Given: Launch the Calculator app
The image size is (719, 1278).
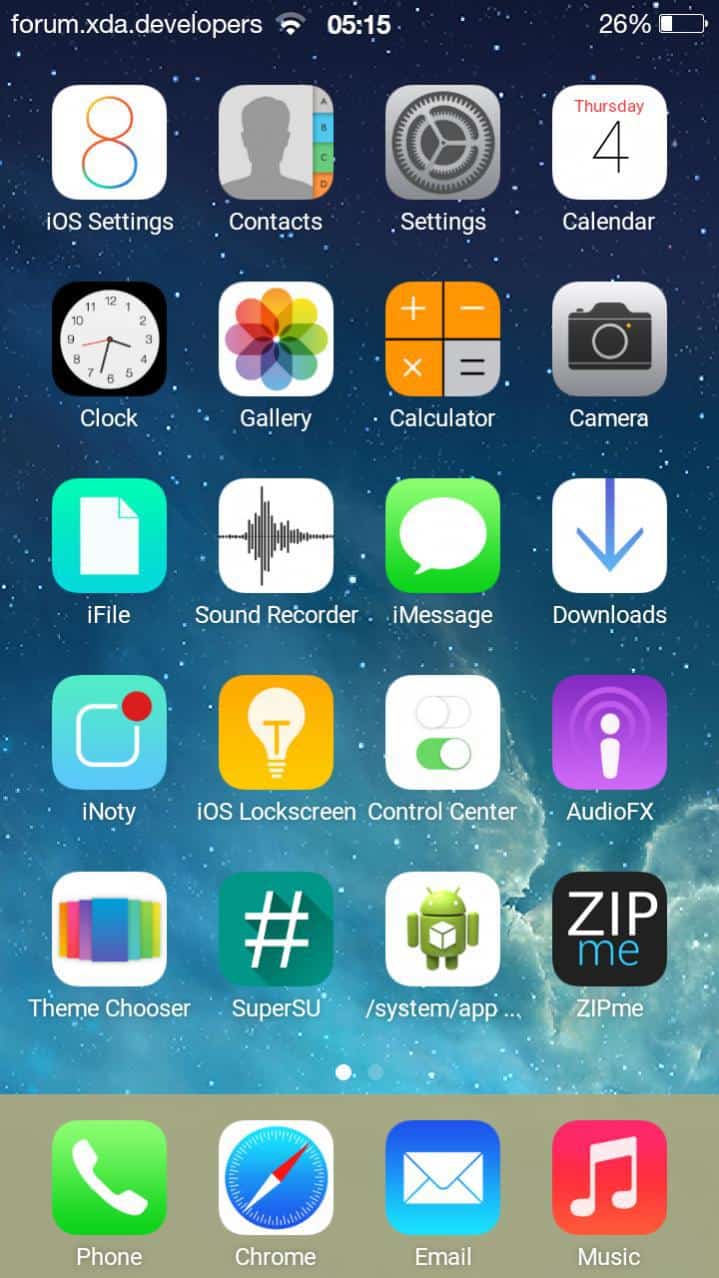Looking at the screenshot, I should pos(443,339).
